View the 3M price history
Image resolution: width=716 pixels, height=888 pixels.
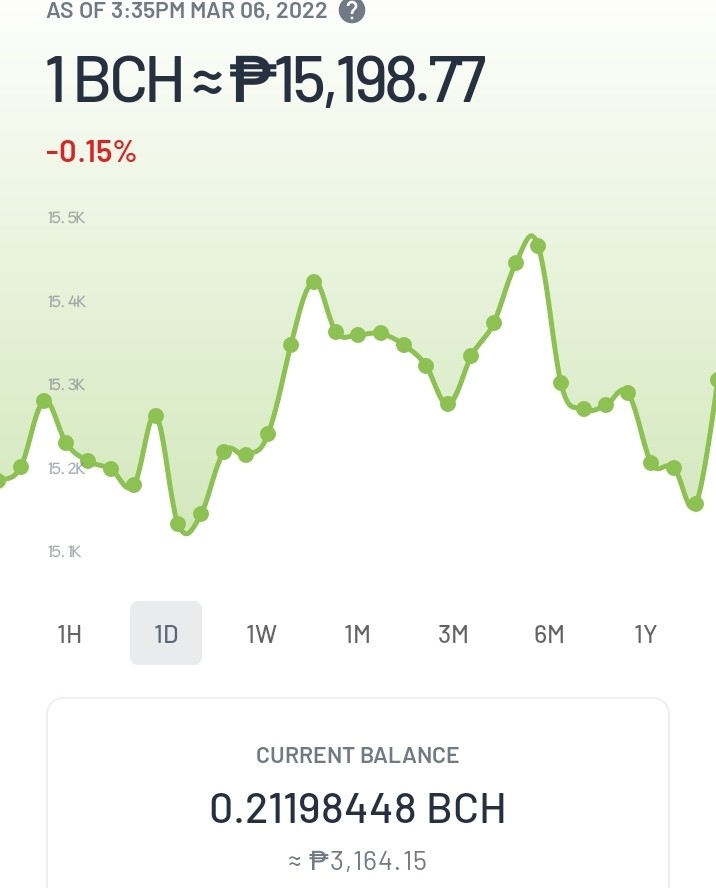point(453,634)
